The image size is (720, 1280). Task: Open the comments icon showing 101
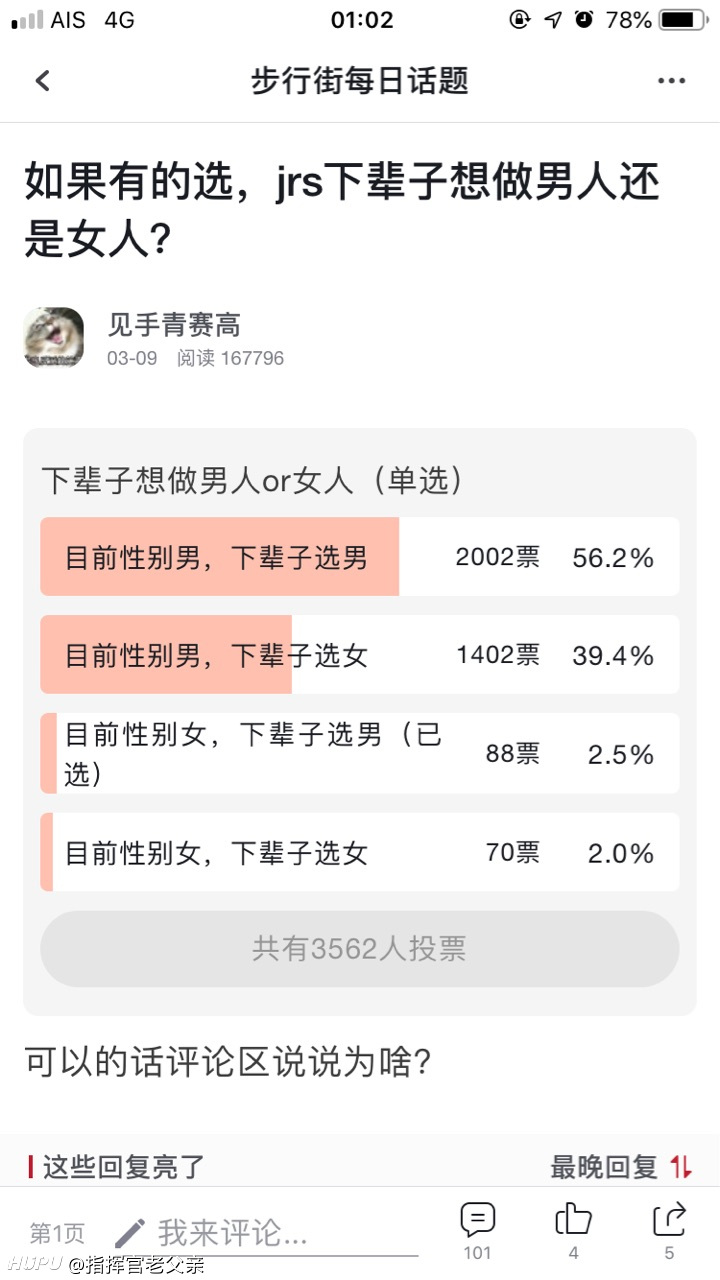click(x=478, y=1231)
